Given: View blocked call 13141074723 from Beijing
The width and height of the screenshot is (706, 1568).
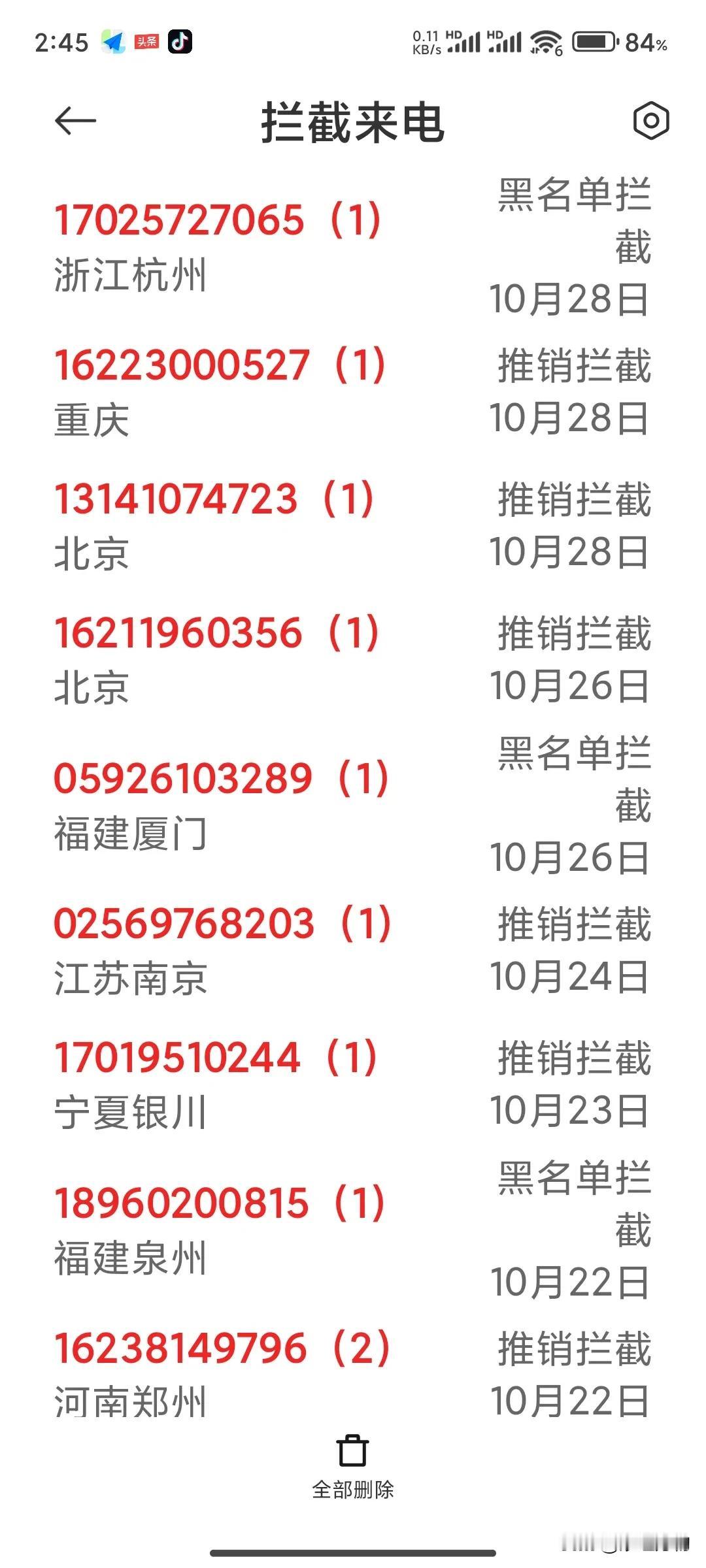Looking at the screenshot, I should tap(353, 525).
